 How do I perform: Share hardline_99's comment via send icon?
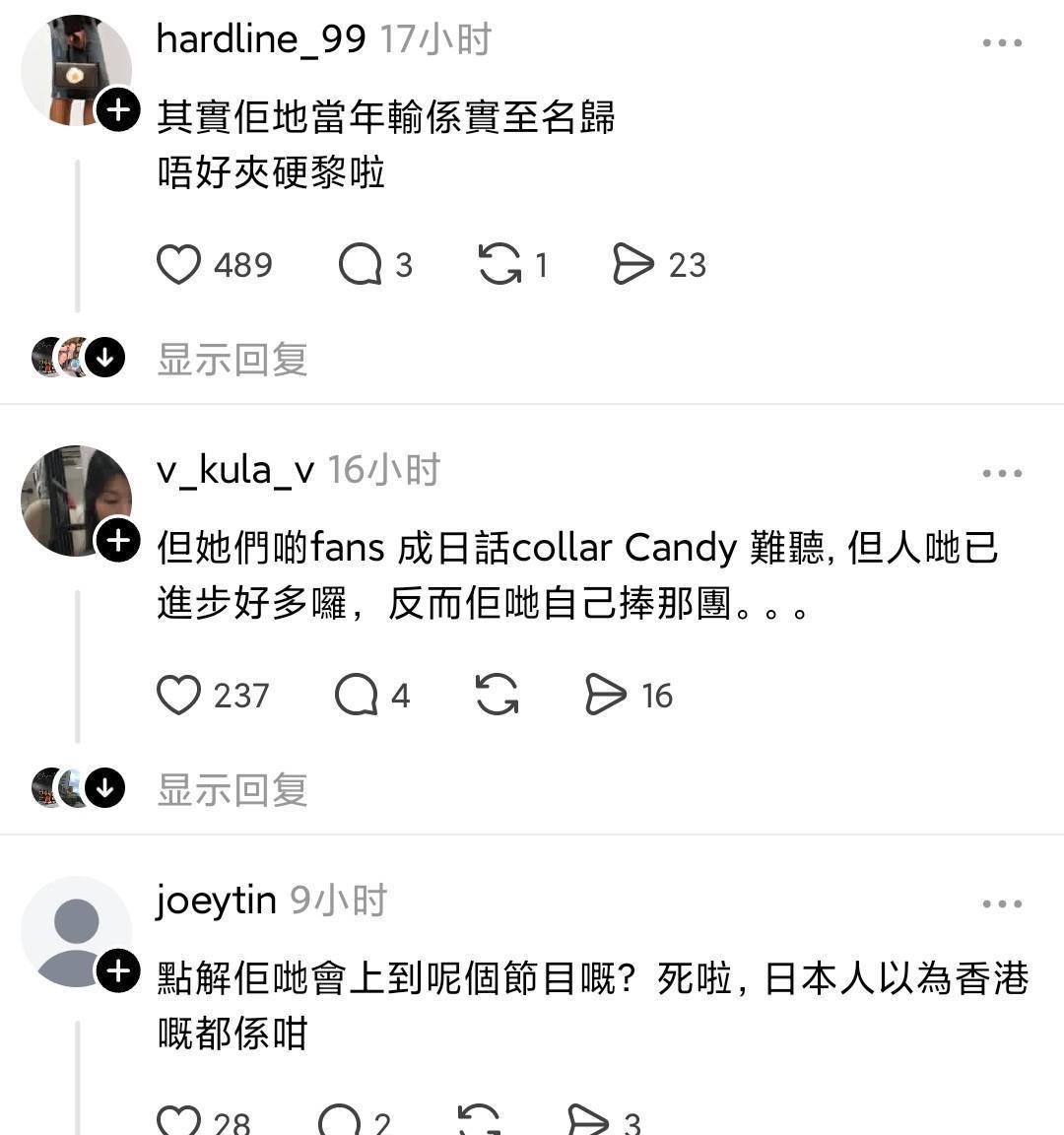click(632, 265)
